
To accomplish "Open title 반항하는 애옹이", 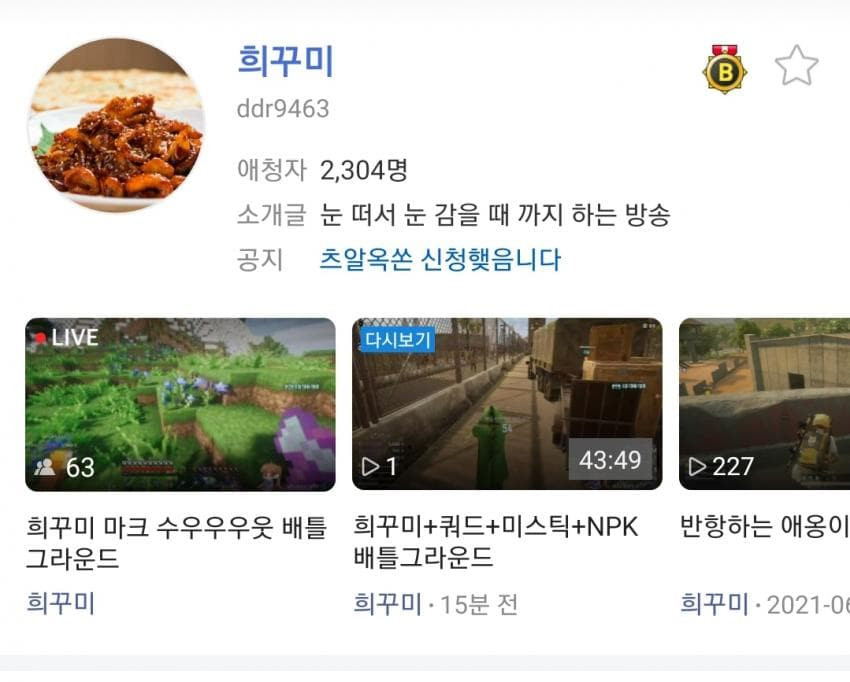I will pyautogui.click(x=764, y=526).
